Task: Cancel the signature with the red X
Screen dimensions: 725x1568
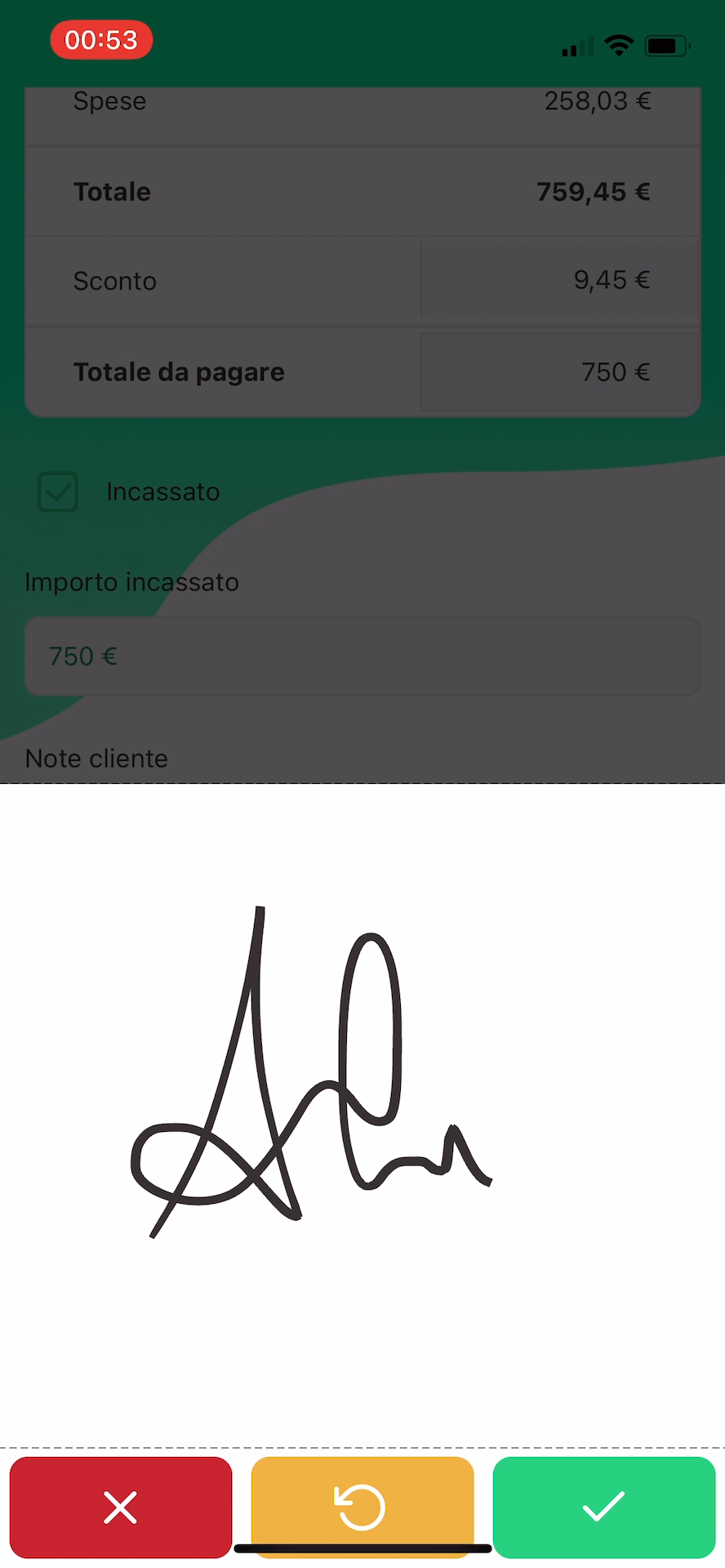Action: click(x=121, y=1507)
